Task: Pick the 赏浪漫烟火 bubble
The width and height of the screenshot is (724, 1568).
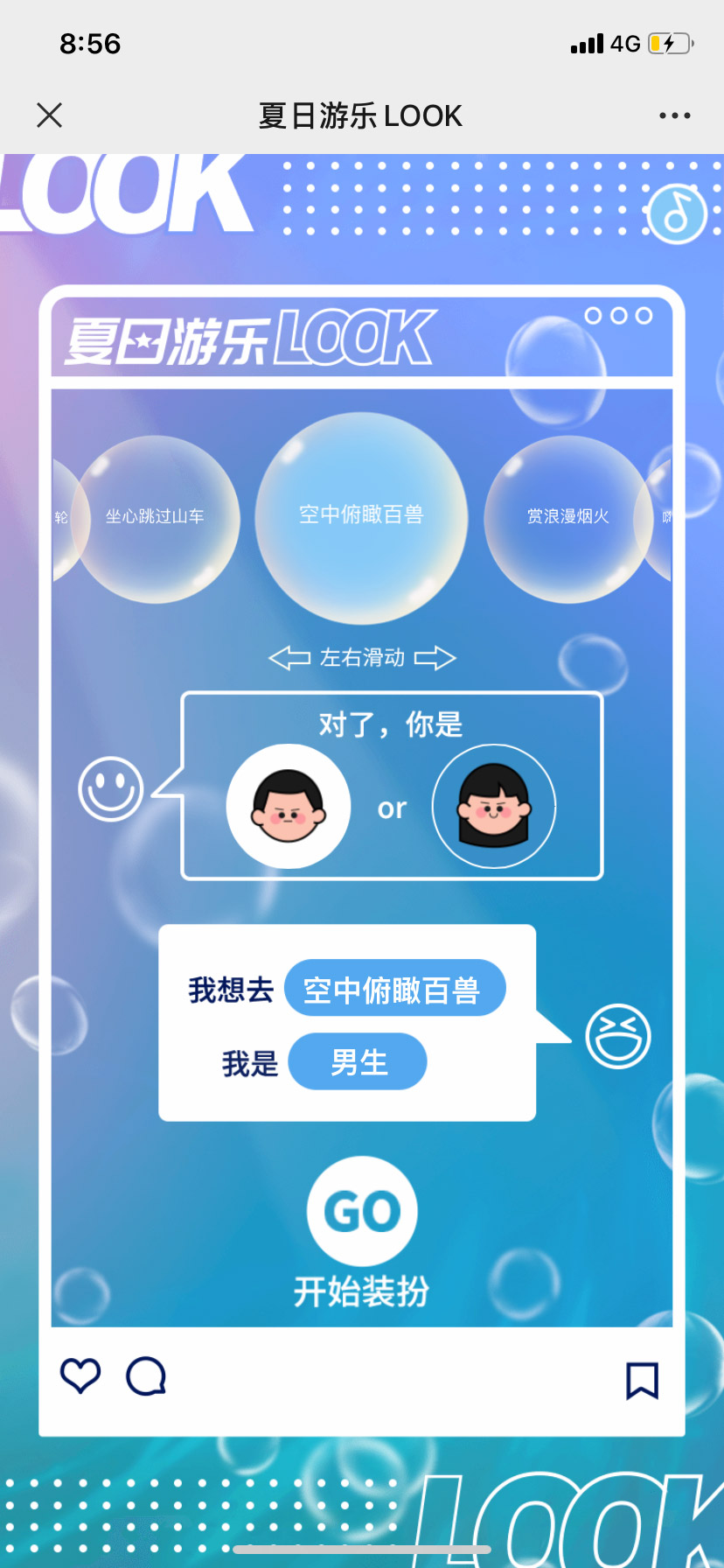Action: 567,518
